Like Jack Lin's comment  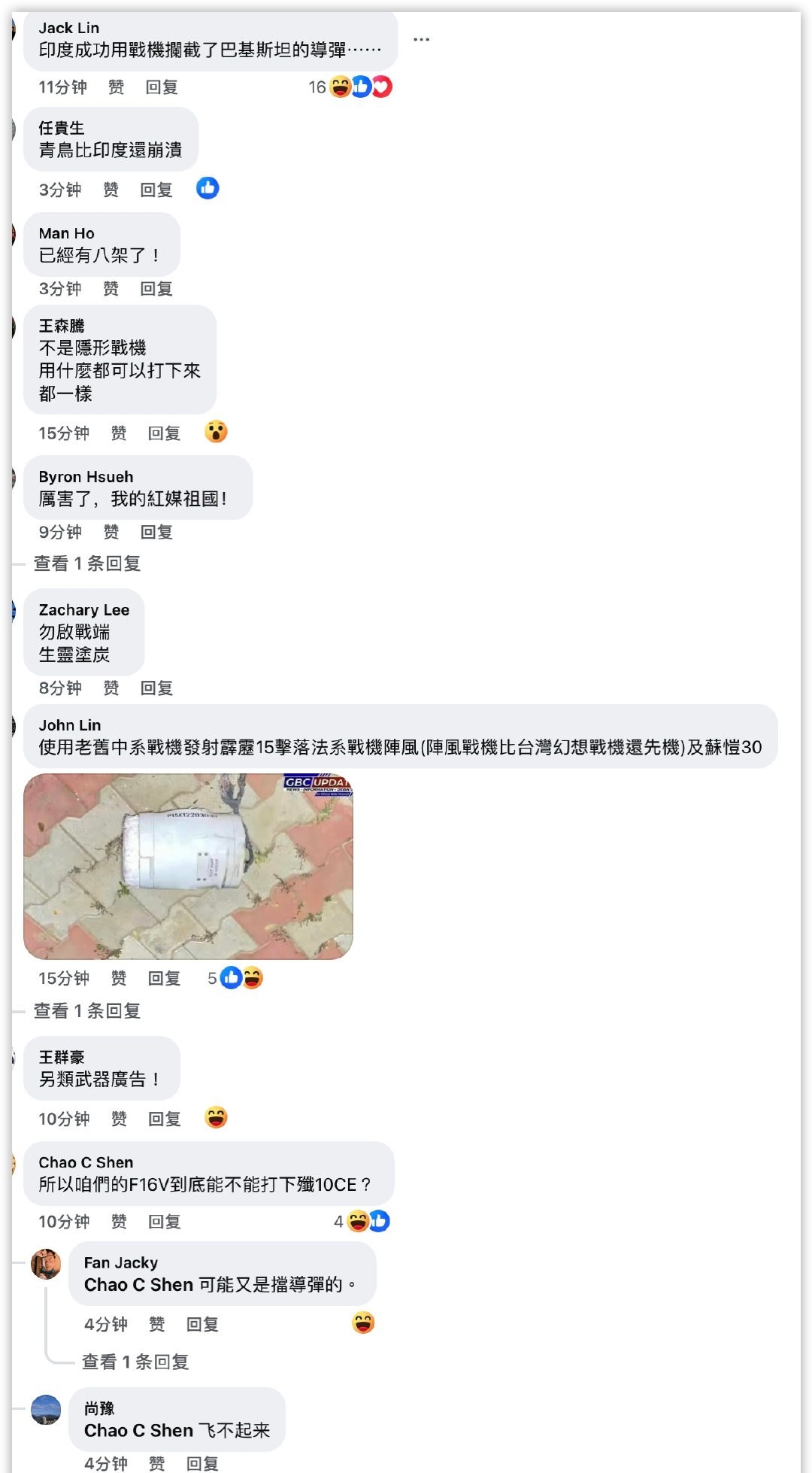tap(116, 87)
